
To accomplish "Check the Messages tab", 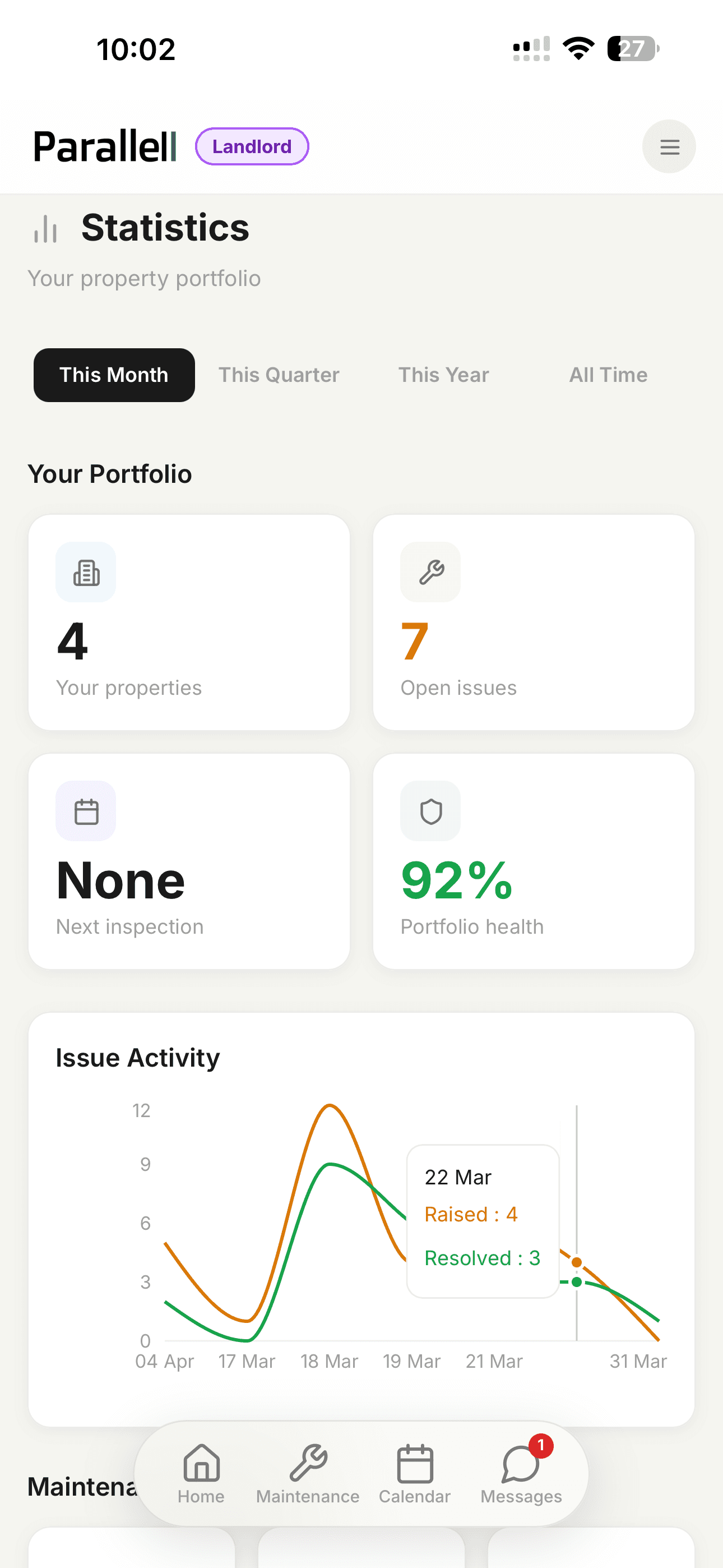I will [521, 1473].
